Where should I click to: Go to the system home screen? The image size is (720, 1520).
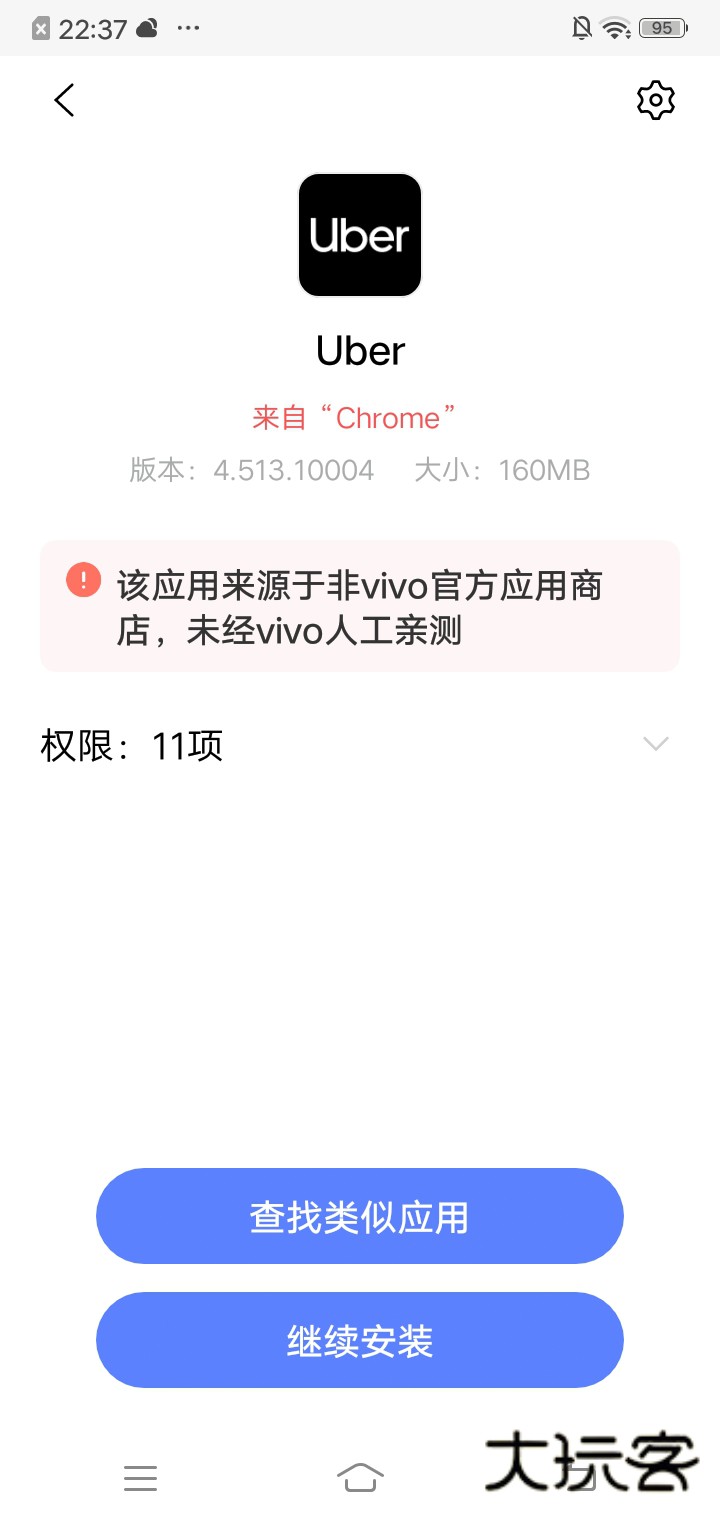point(360,1477)
